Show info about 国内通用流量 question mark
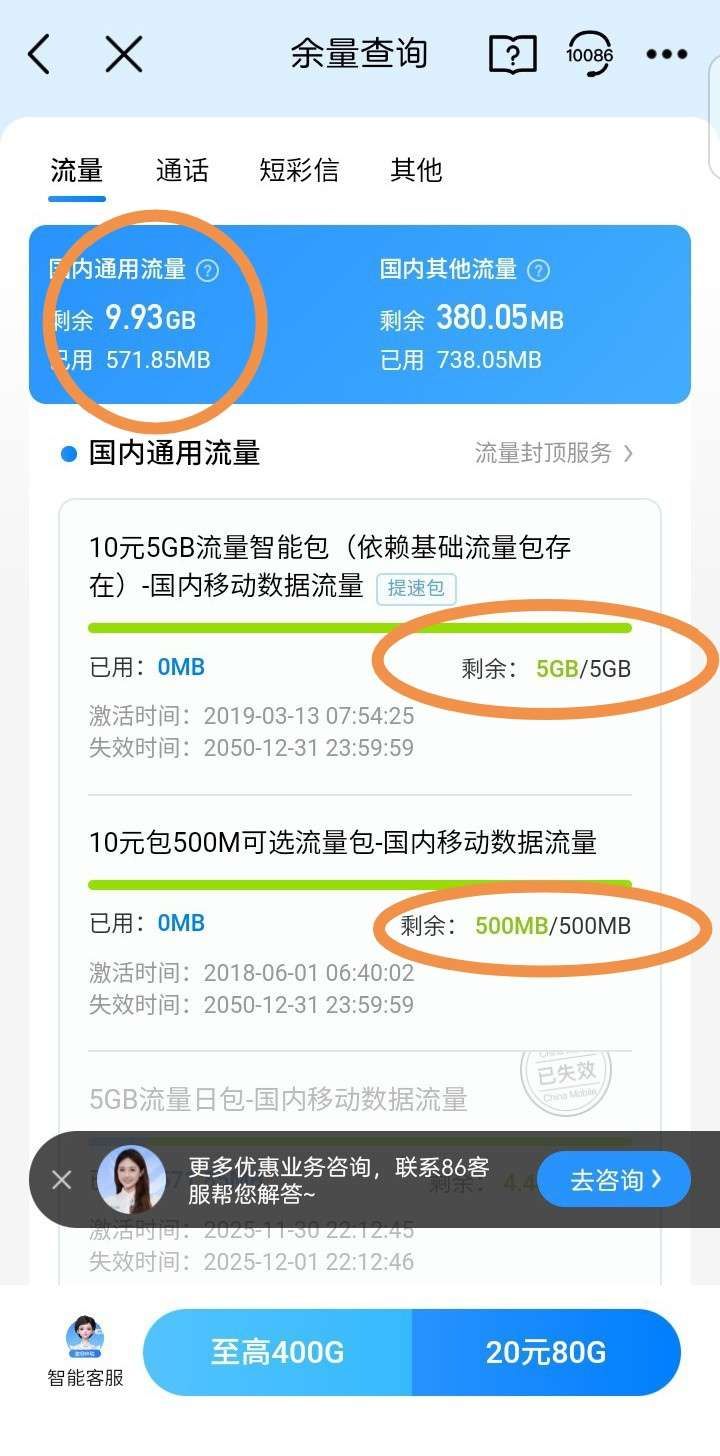The image size is (720, 1456). click(x=208, y=270)
